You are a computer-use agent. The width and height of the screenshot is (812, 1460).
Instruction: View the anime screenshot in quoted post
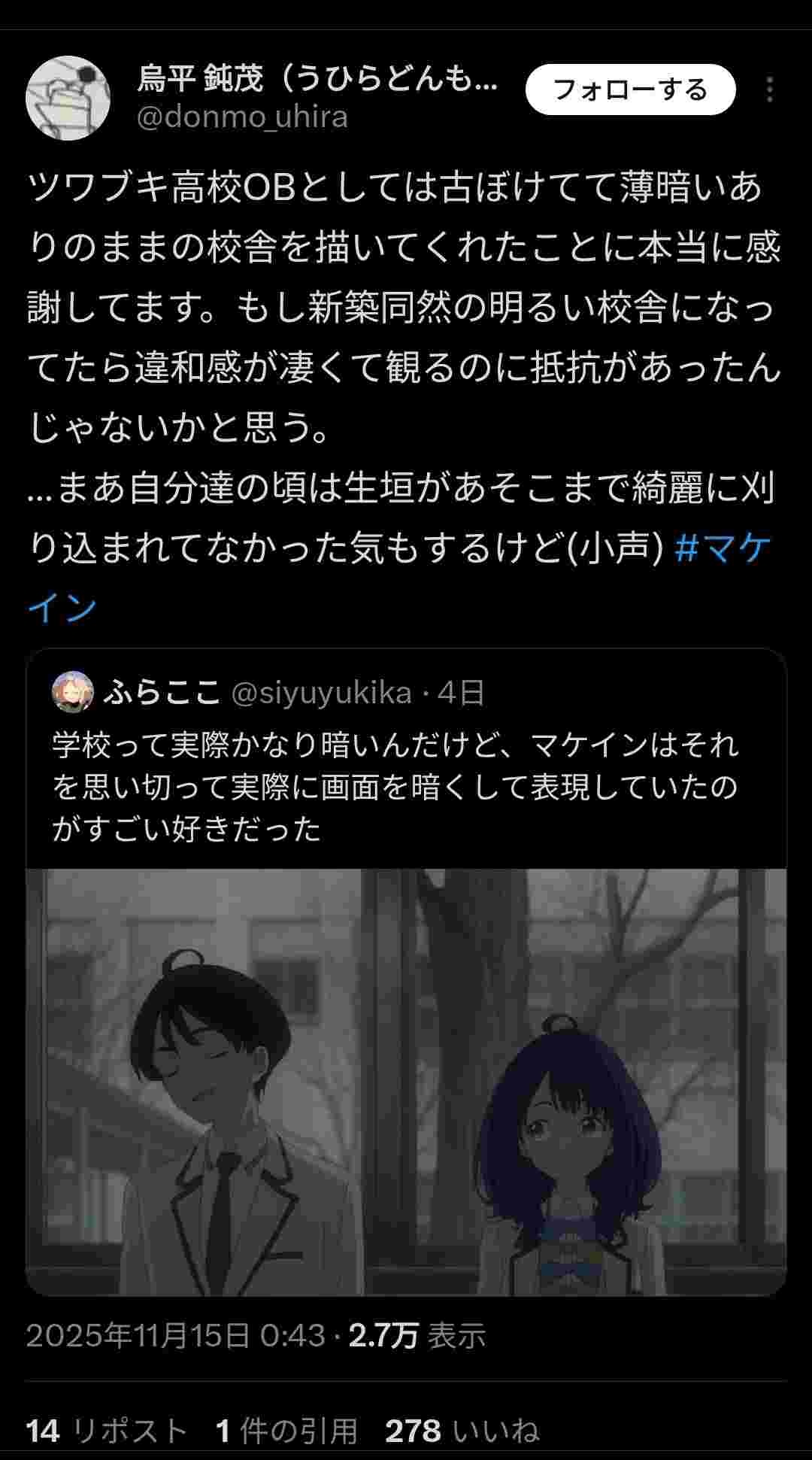[x=406, y=1082]
